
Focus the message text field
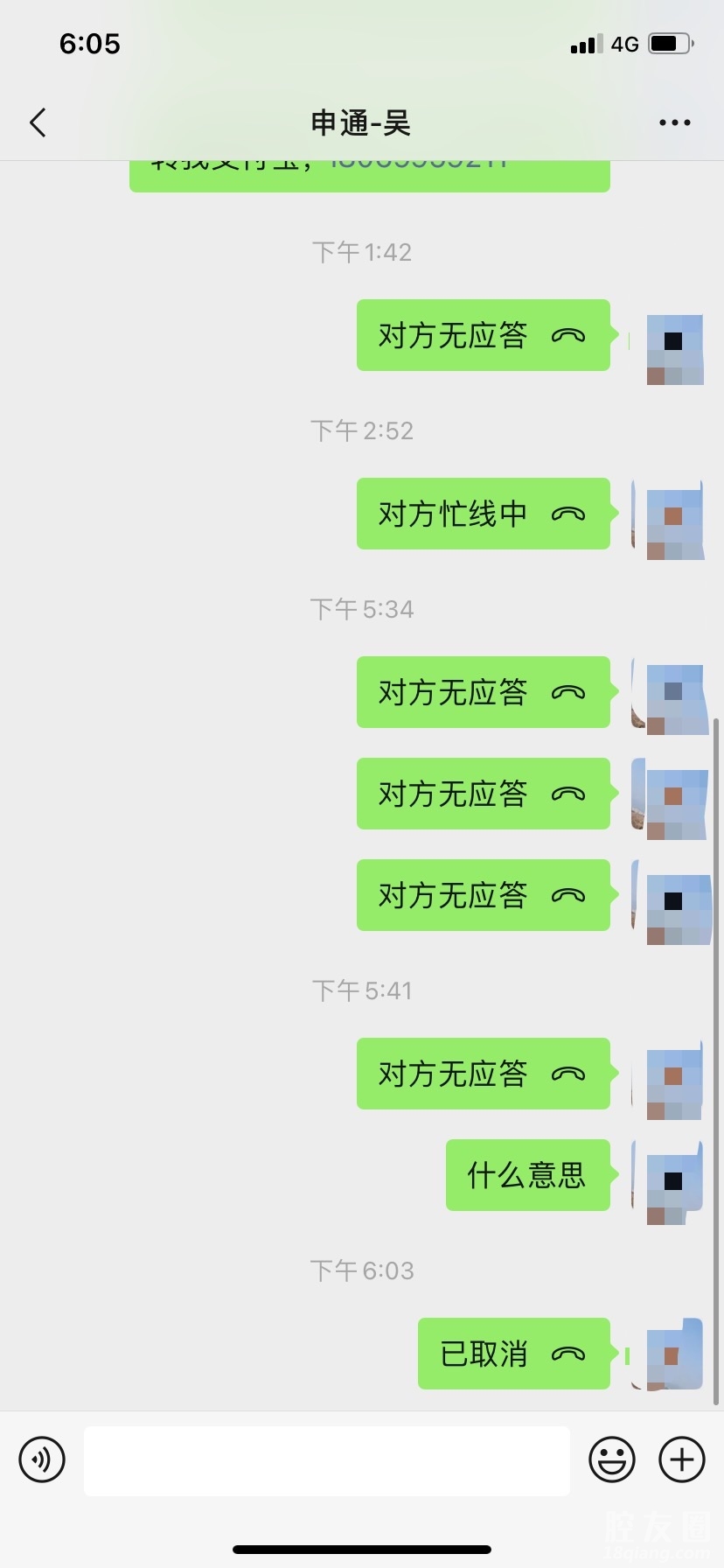[x=326, y=1460]
